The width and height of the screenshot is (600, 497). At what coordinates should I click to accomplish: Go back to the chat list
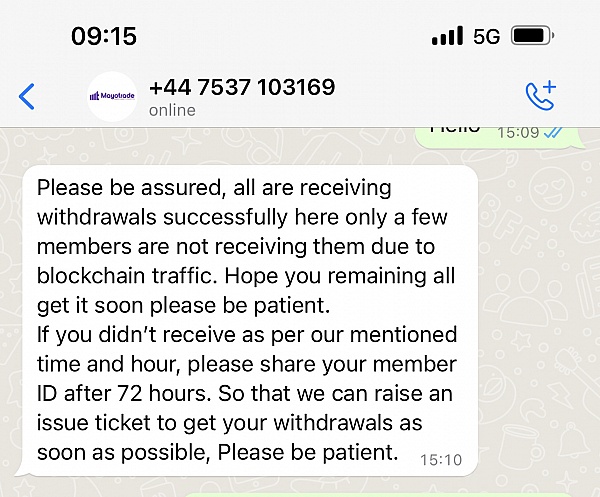coord(27,97)
